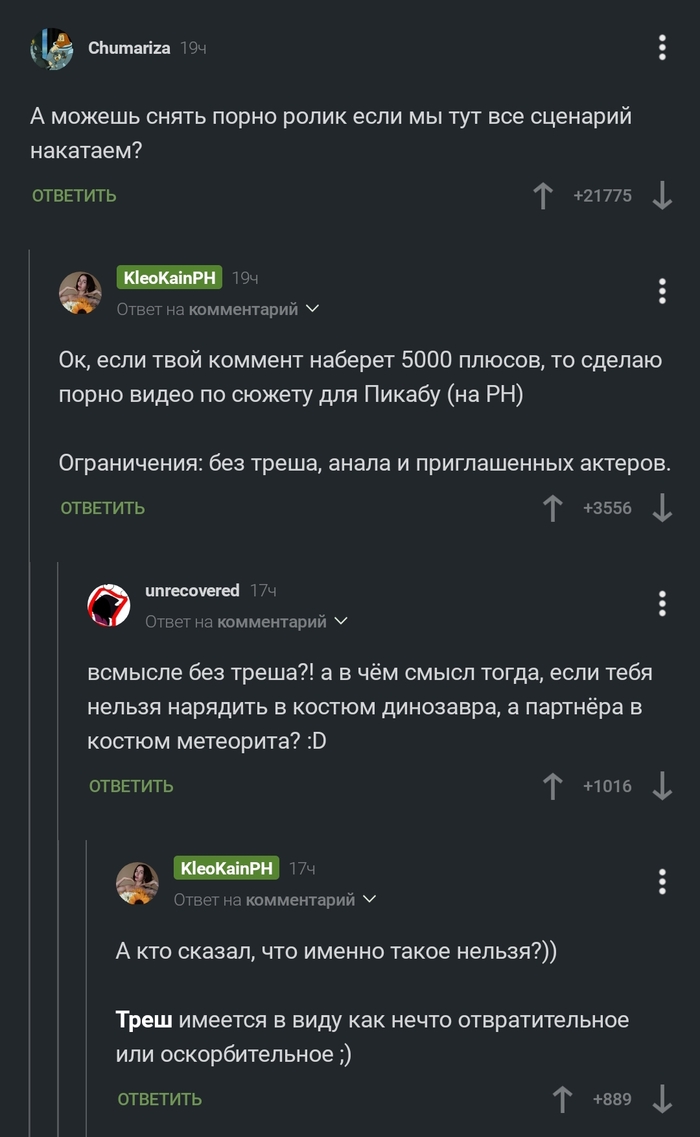The image size is (700, 1137).
Task: Open options for KleoKainPH's 17ч comment
Action: tap(662, 881)
